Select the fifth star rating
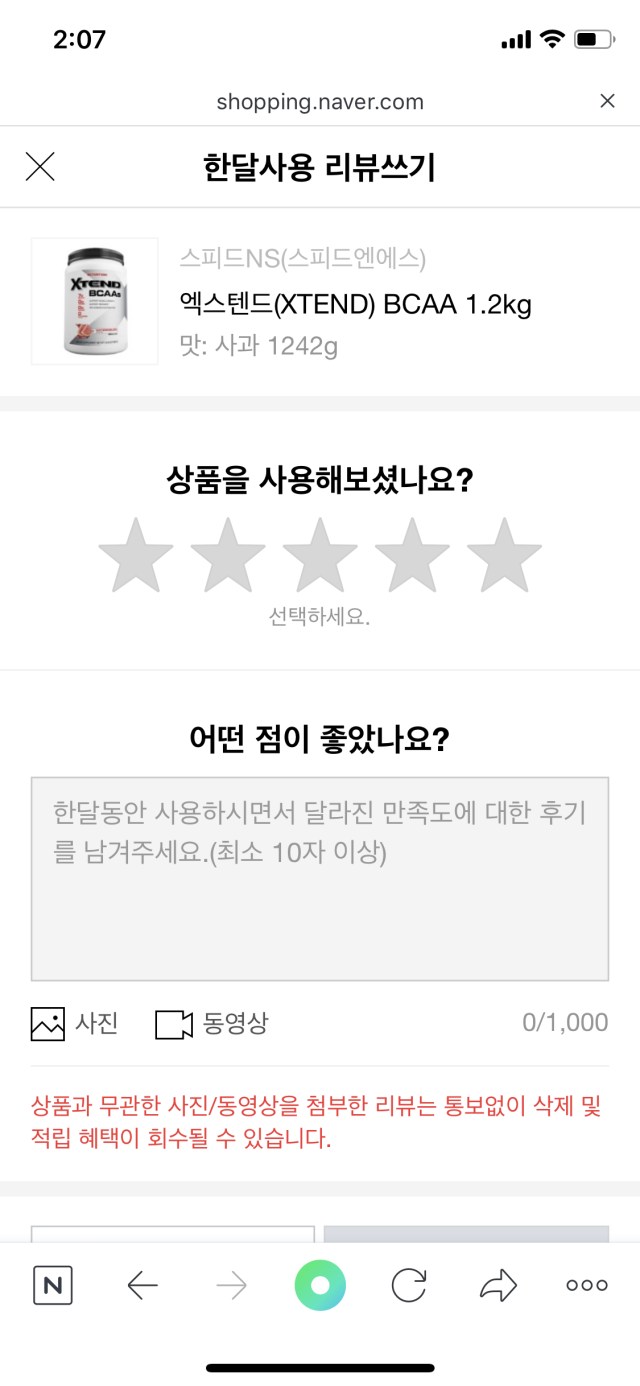The image size is (640, 1386). pos(504,554)
